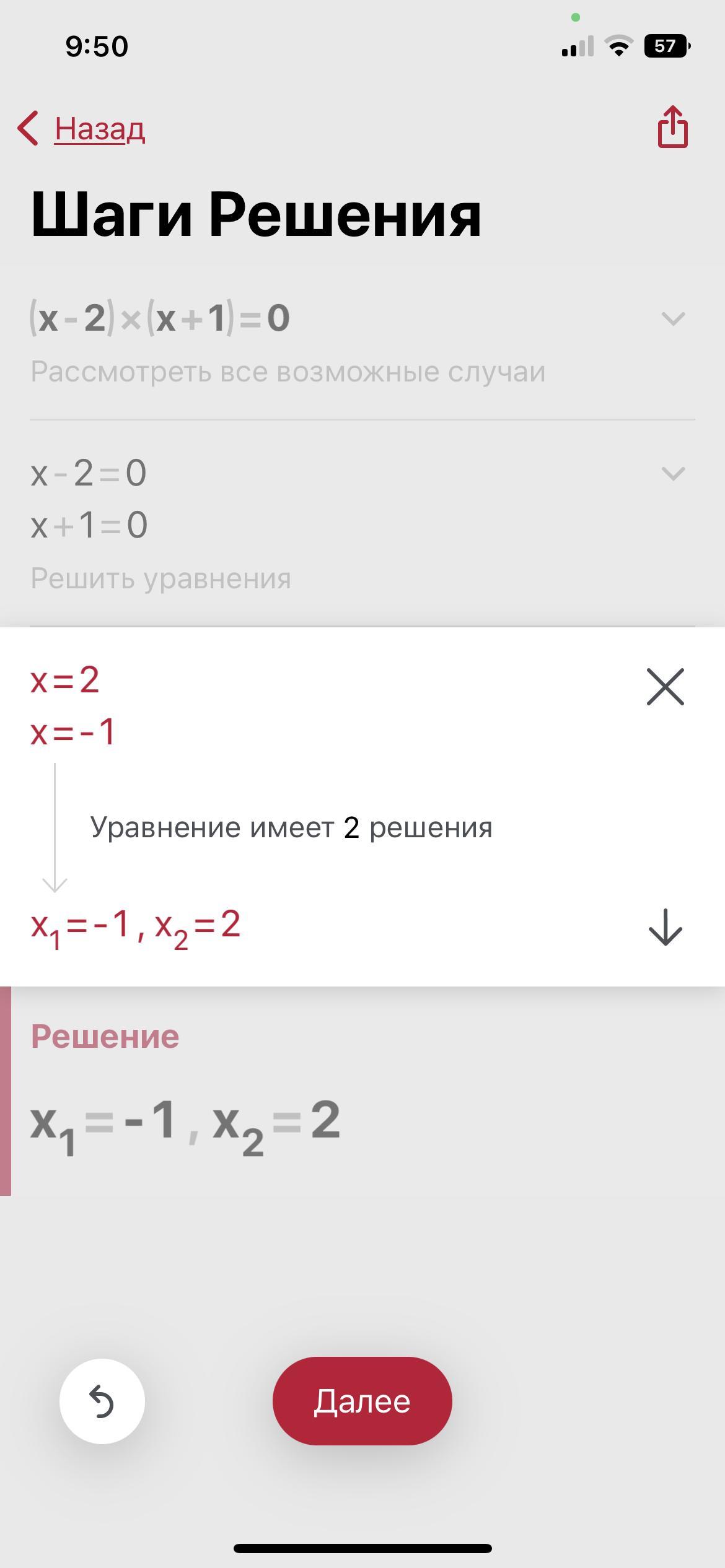Screen dimensions: 725x1568
Task: Expand the (x-2)×(x+1)=0 step
Action: point(672,319)
